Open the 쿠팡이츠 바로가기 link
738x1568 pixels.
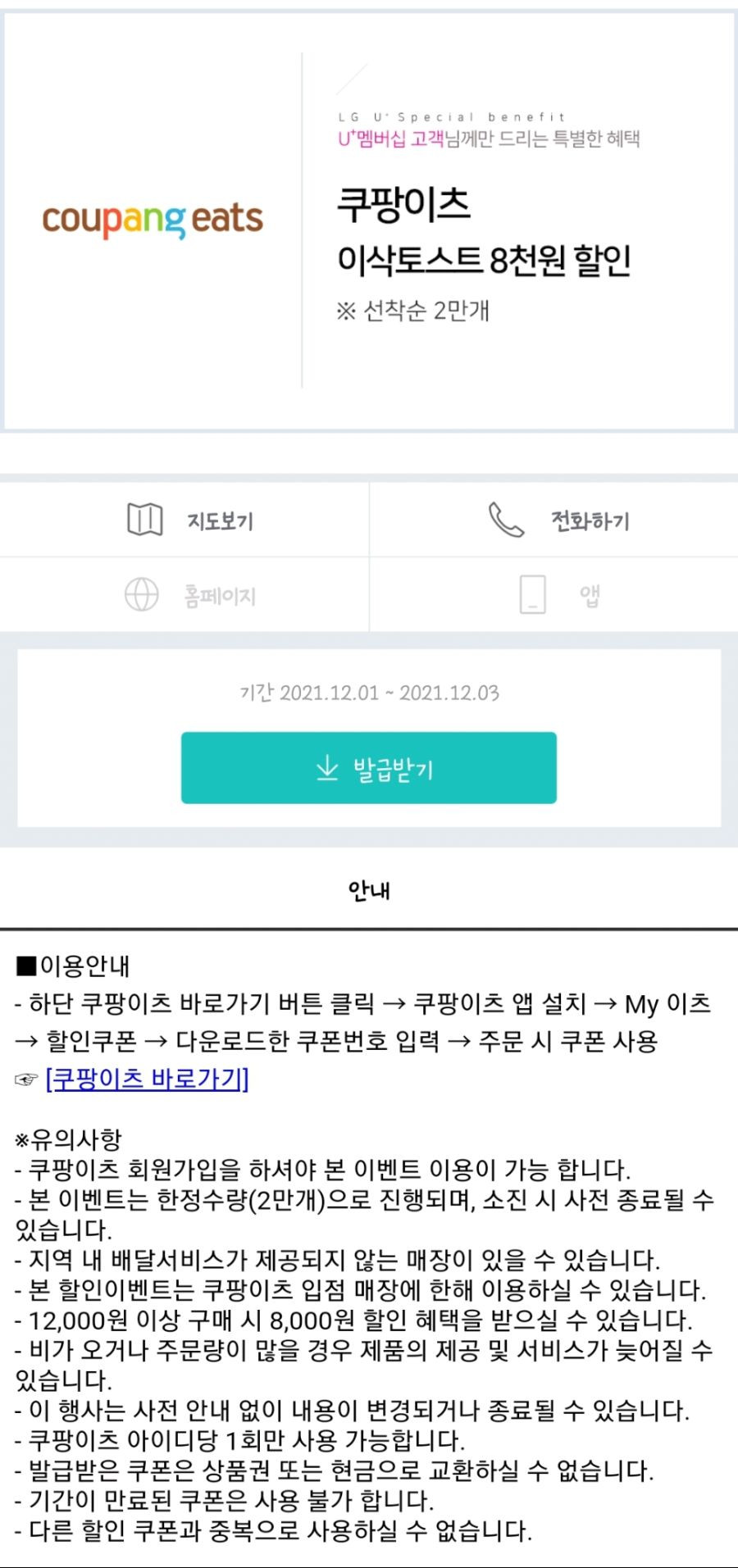pos(148,1079)
